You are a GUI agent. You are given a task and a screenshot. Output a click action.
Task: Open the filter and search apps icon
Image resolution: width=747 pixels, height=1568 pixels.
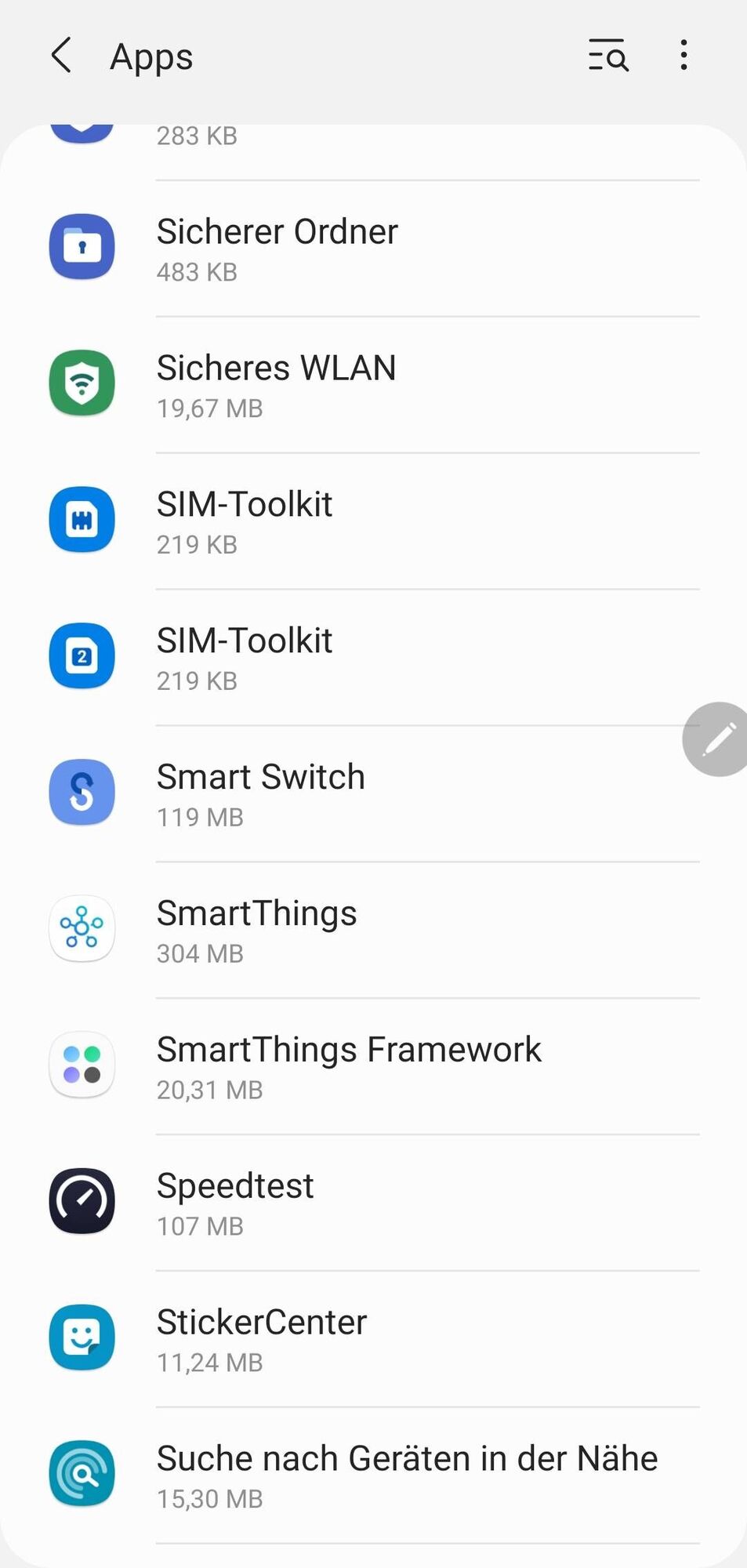click(x=608, y=56)
